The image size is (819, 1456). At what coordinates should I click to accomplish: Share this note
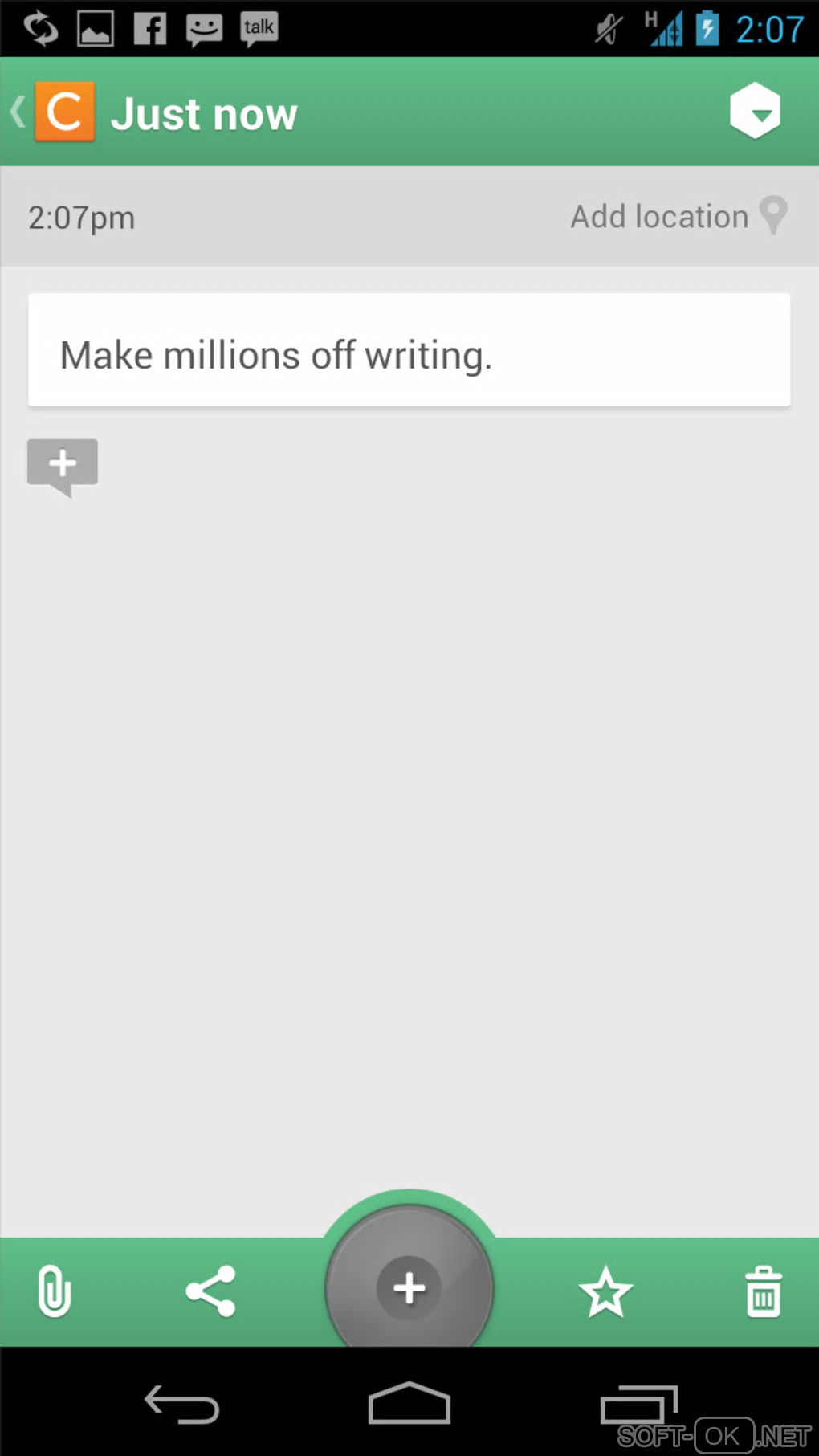click(210, 1291)
